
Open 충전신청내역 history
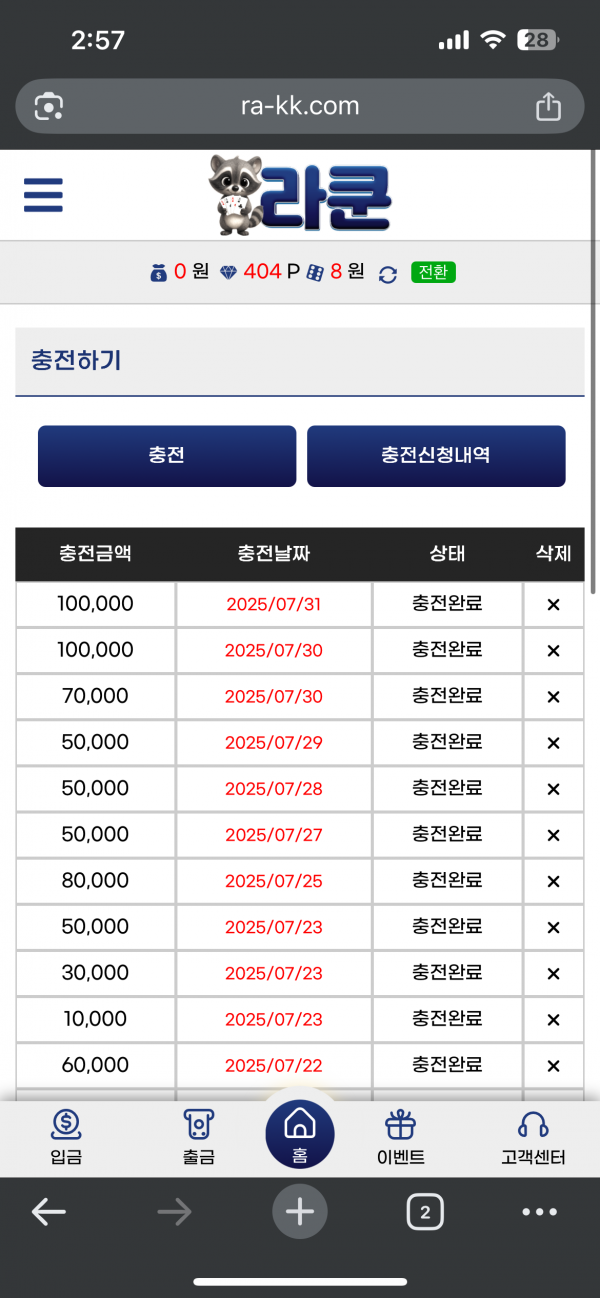tap(436, 456)
